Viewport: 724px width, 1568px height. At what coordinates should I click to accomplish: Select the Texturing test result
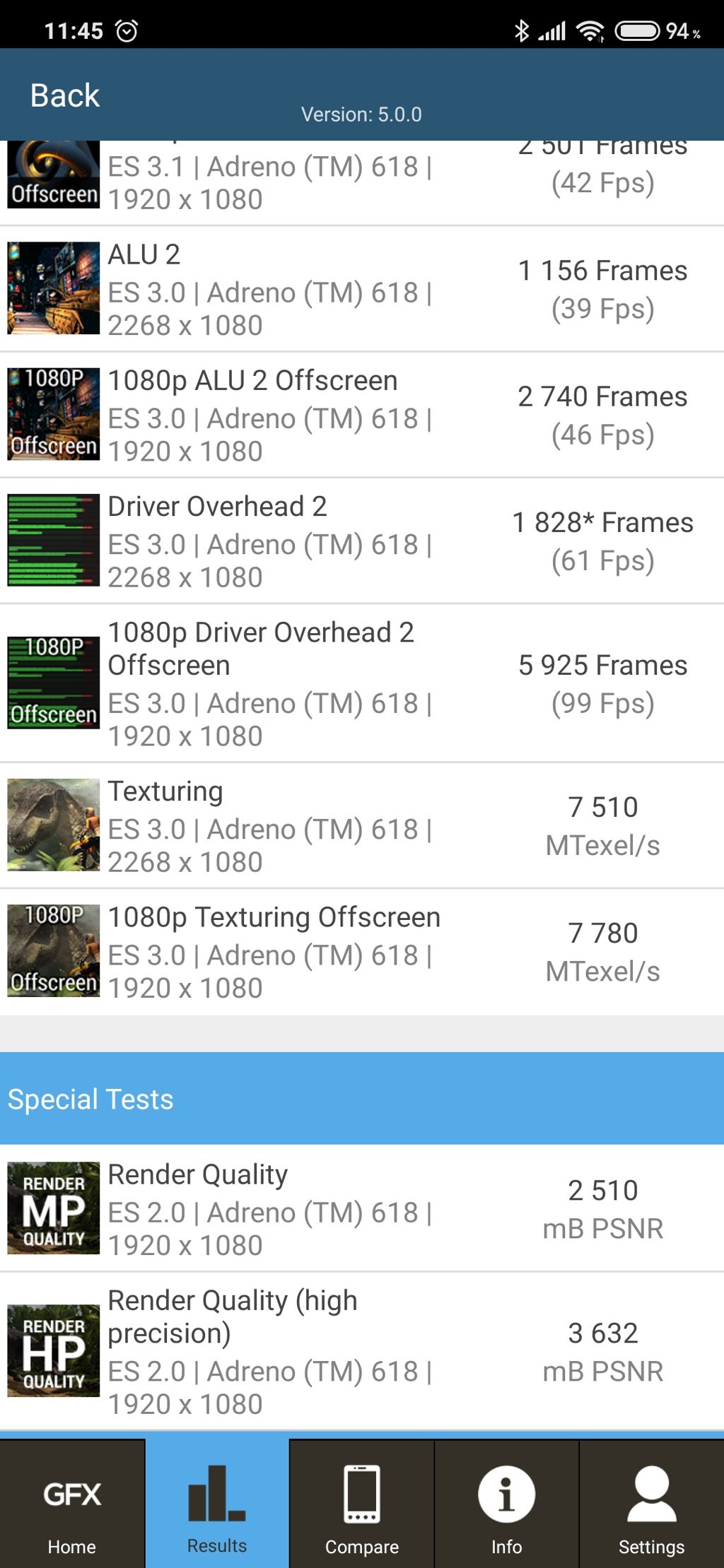coord(362,825)
